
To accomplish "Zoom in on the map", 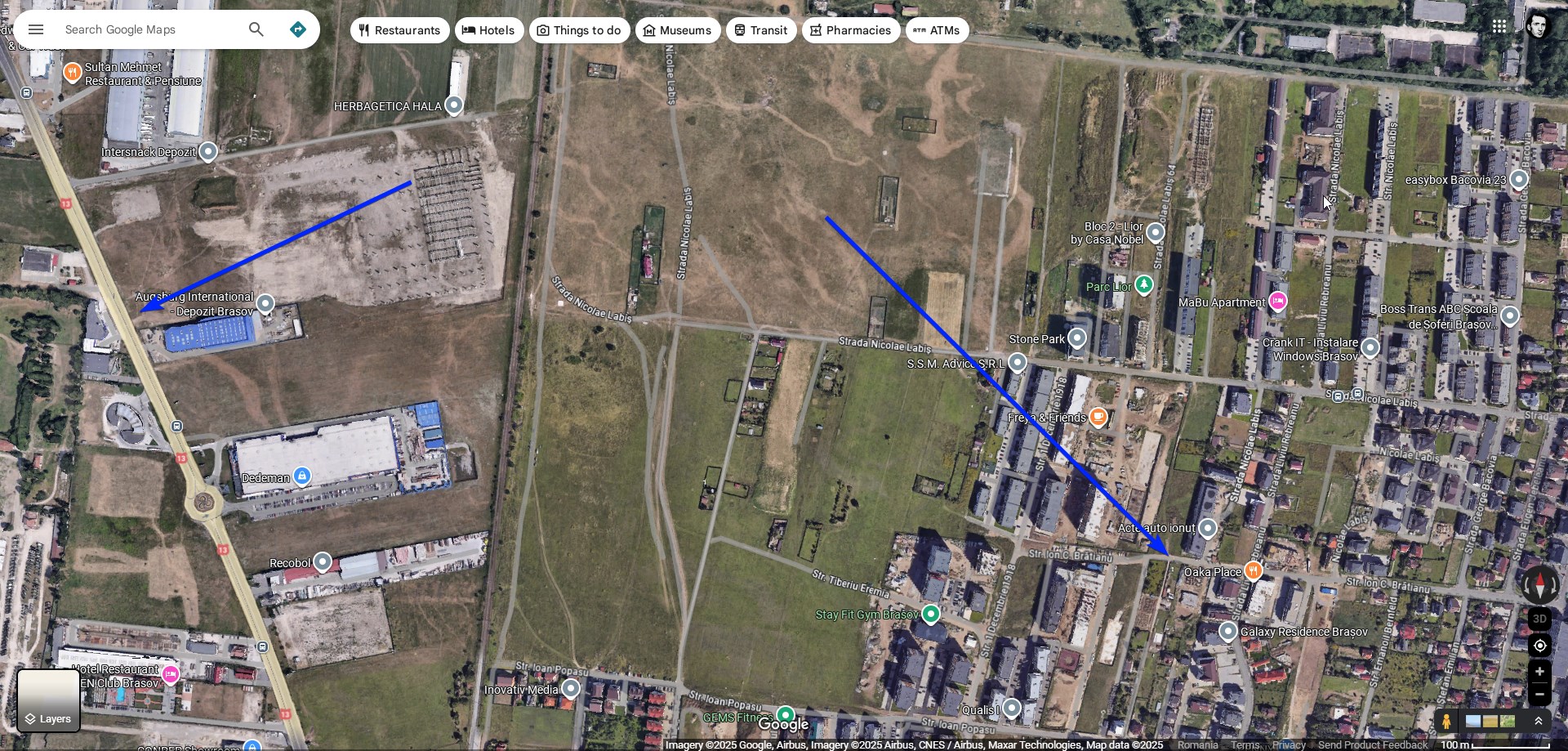I will (x=1539, y=672).
